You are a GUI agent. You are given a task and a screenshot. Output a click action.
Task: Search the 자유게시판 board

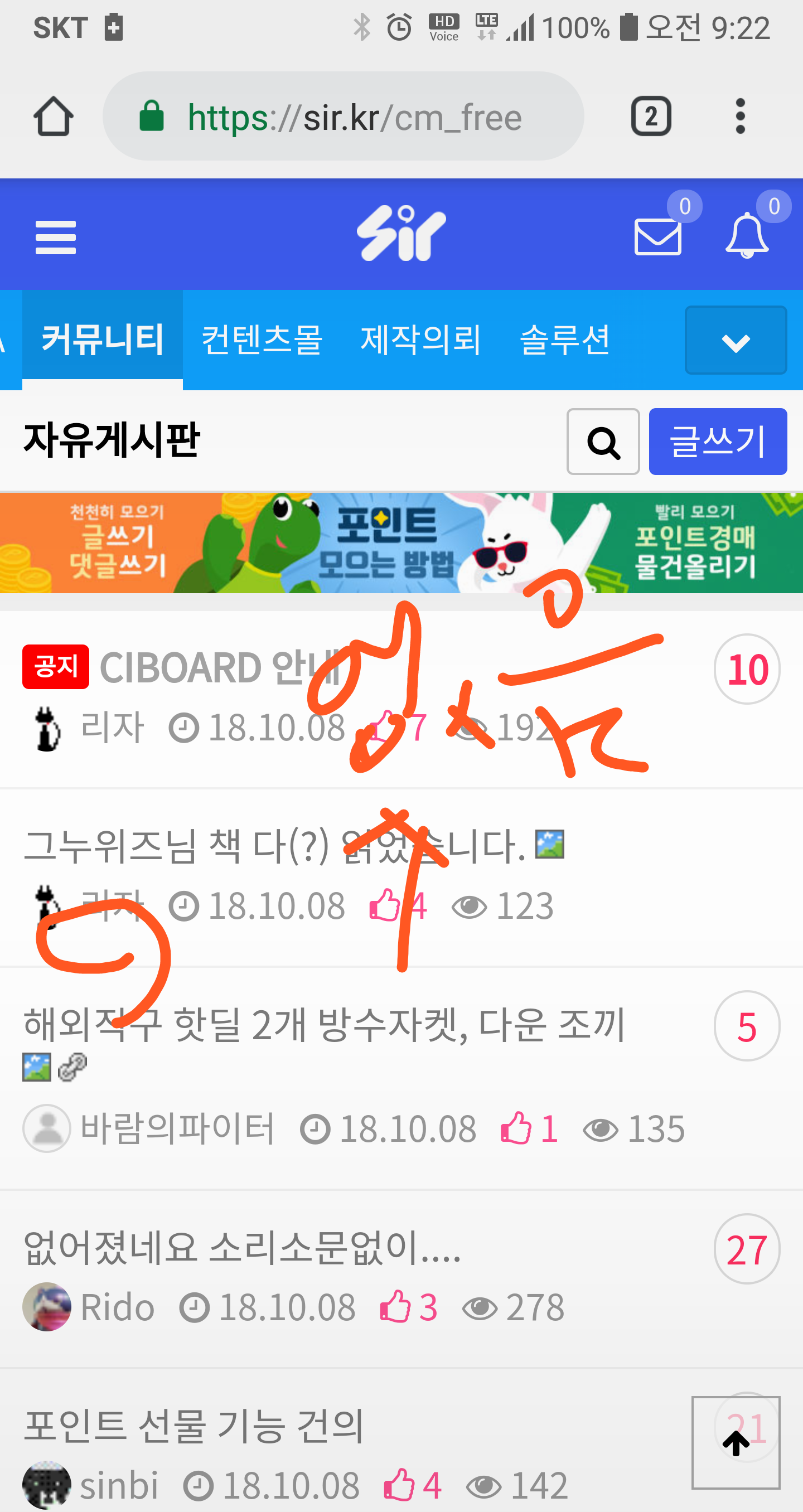[603, 442]
